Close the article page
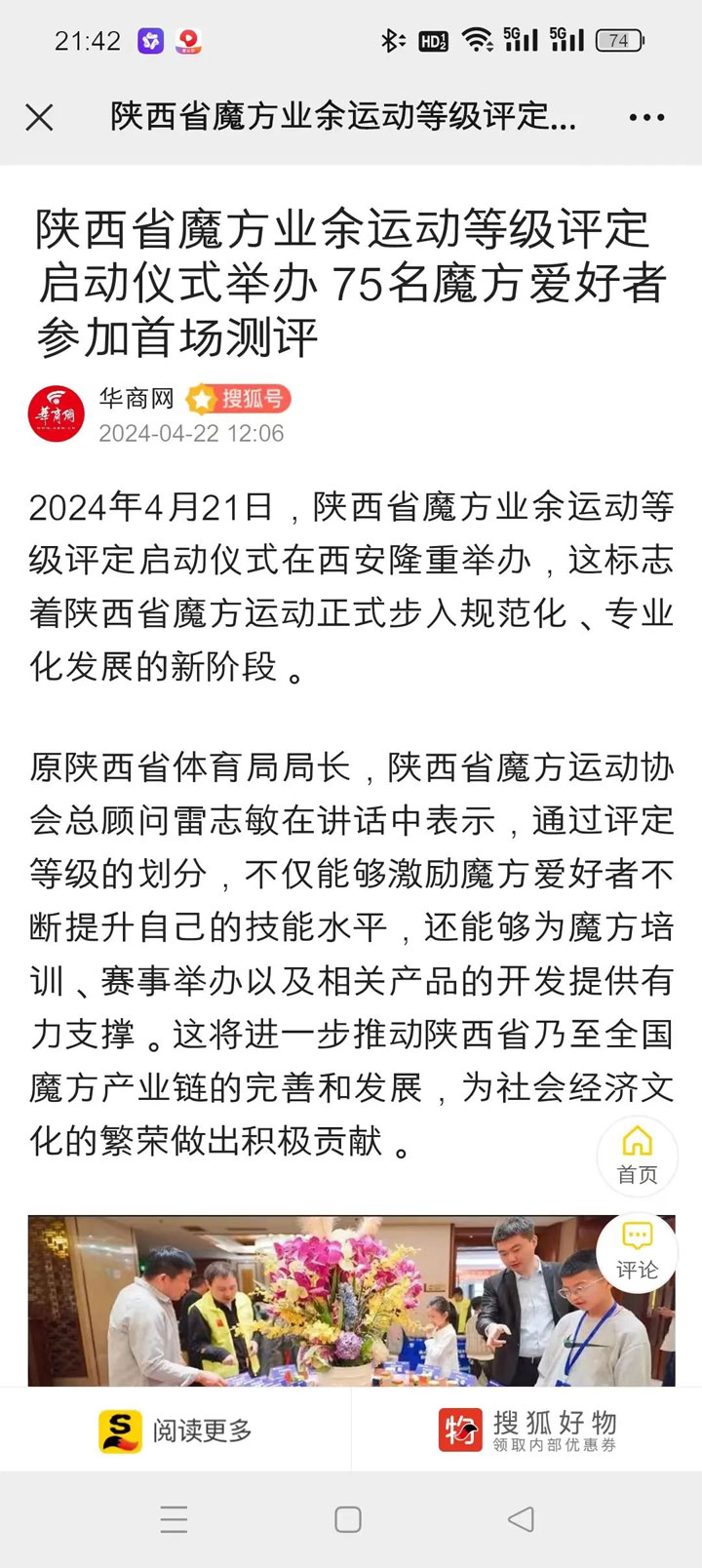The width and height of the screenshot is (702, 1568). click(39, 118)
